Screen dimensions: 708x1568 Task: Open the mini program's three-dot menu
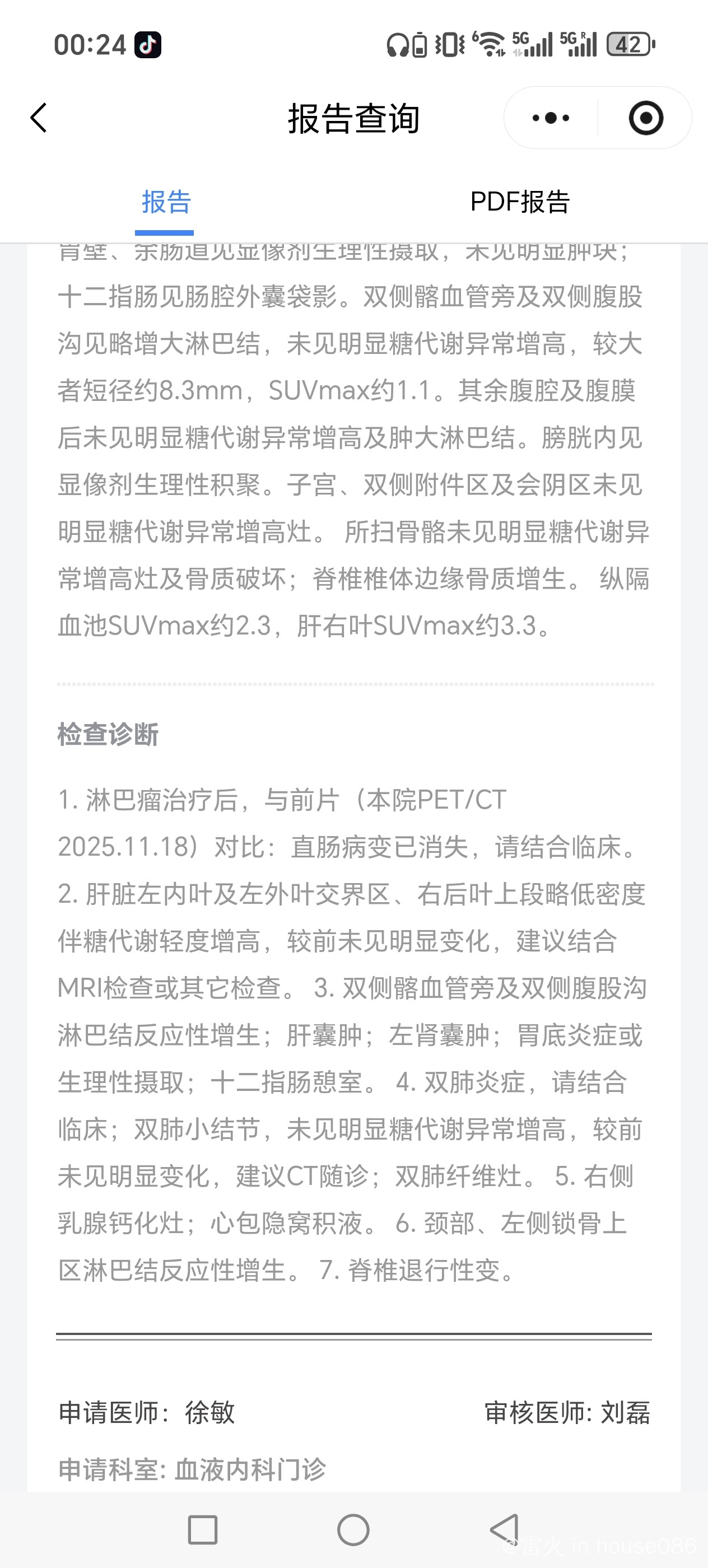tap(551, 118)
